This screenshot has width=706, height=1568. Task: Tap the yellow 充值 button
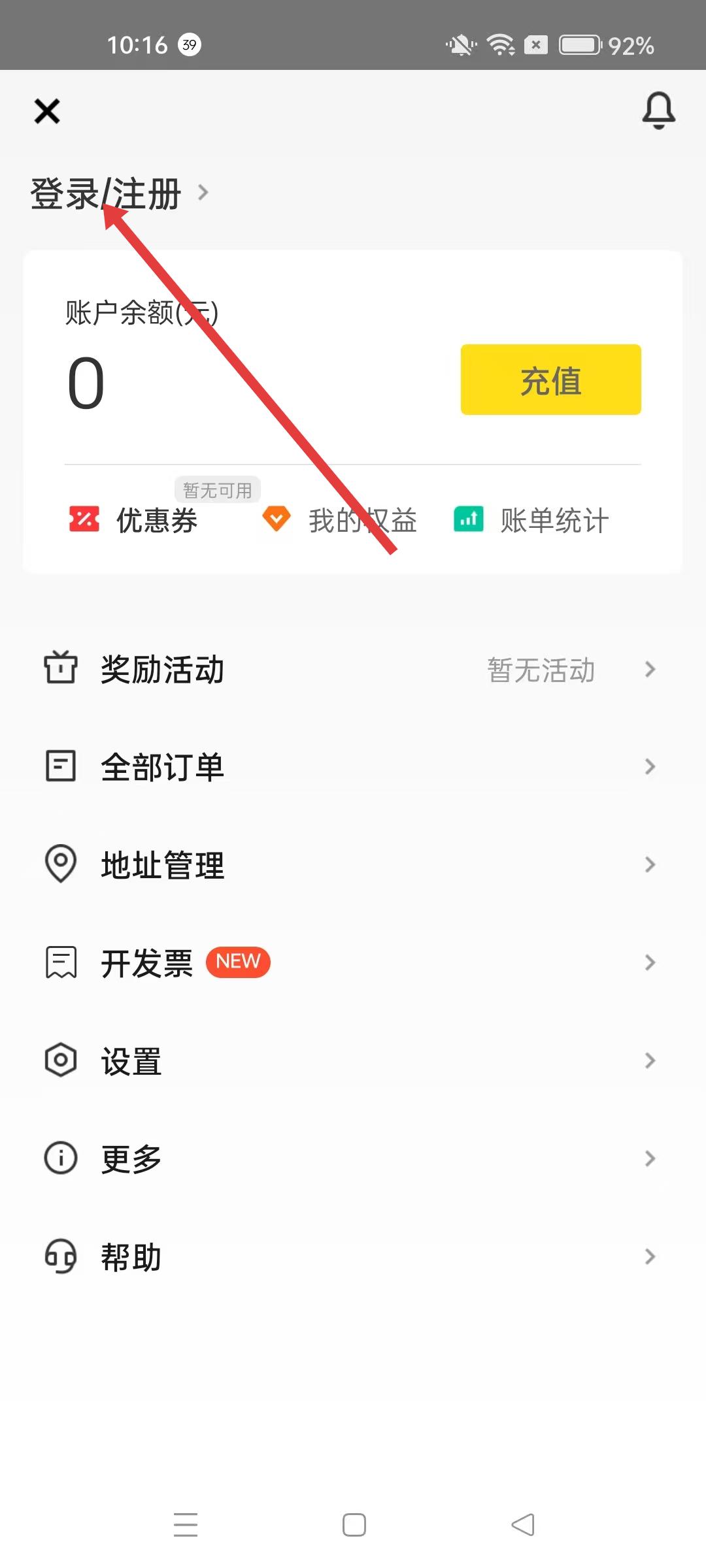click(x=550, y=380)
